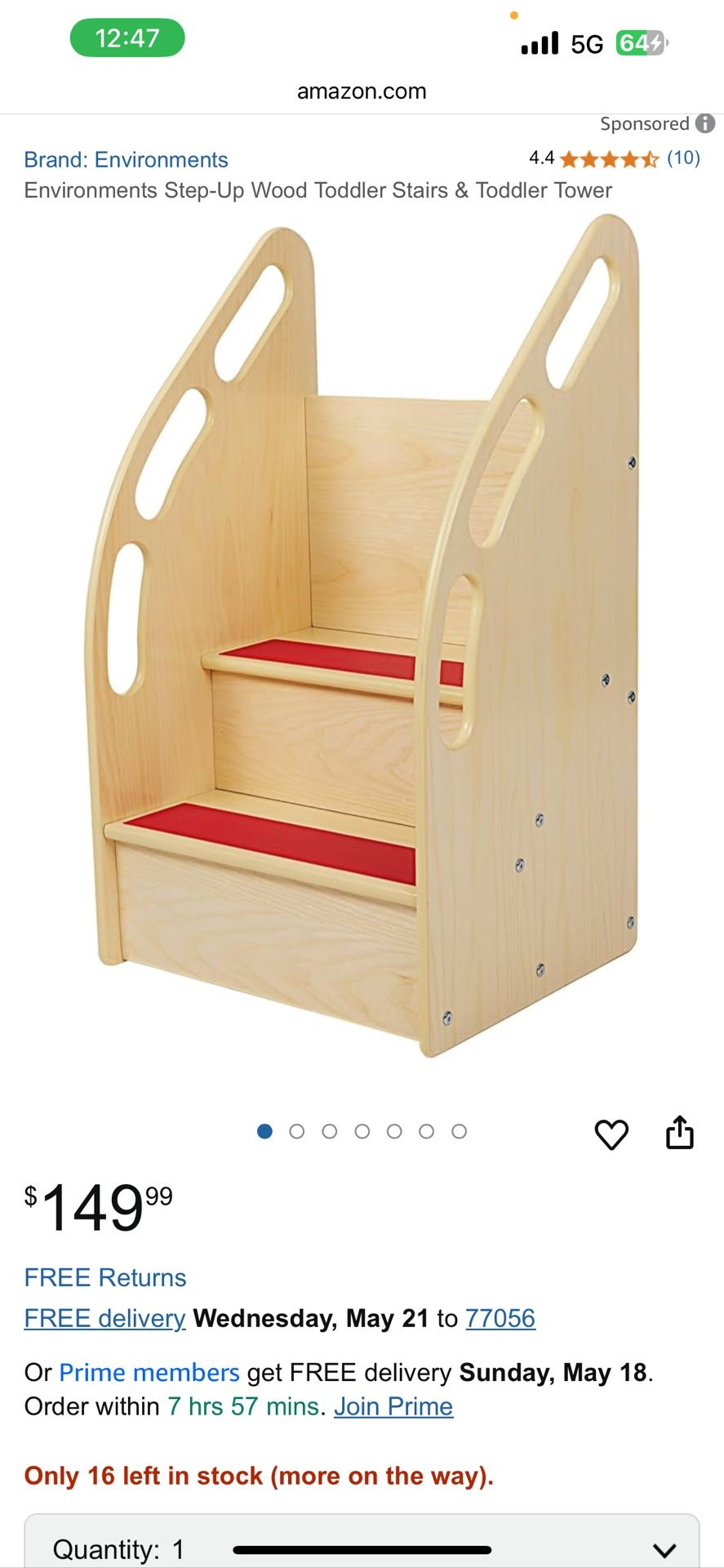Tap the 12:47 clock in status bar
724x1568 pixels.
point(127,38)
